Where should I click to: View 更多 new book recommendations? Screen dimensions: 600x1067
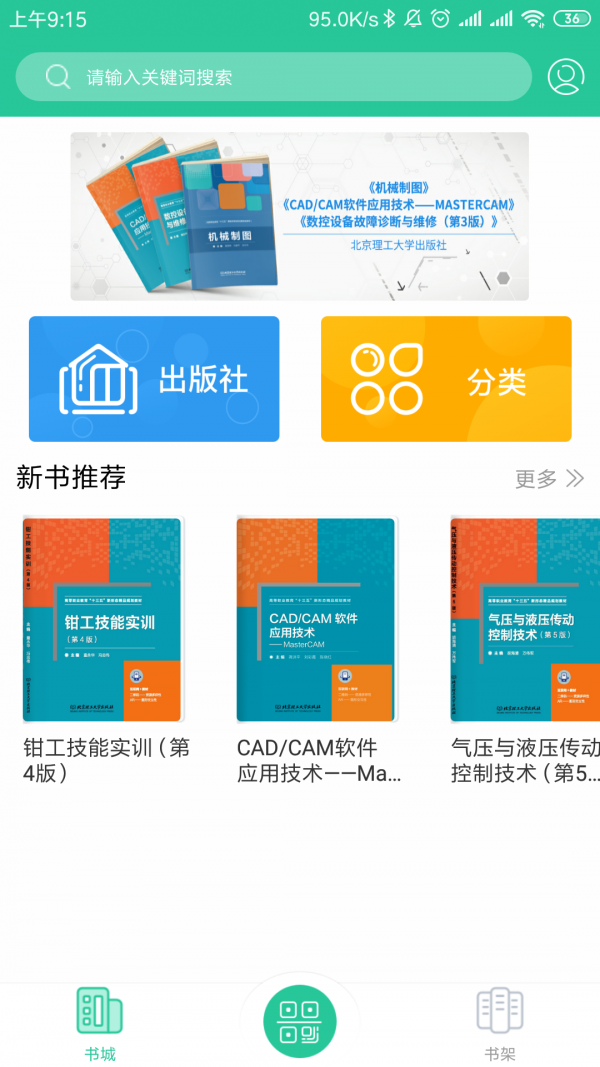(x=549, y=478)
